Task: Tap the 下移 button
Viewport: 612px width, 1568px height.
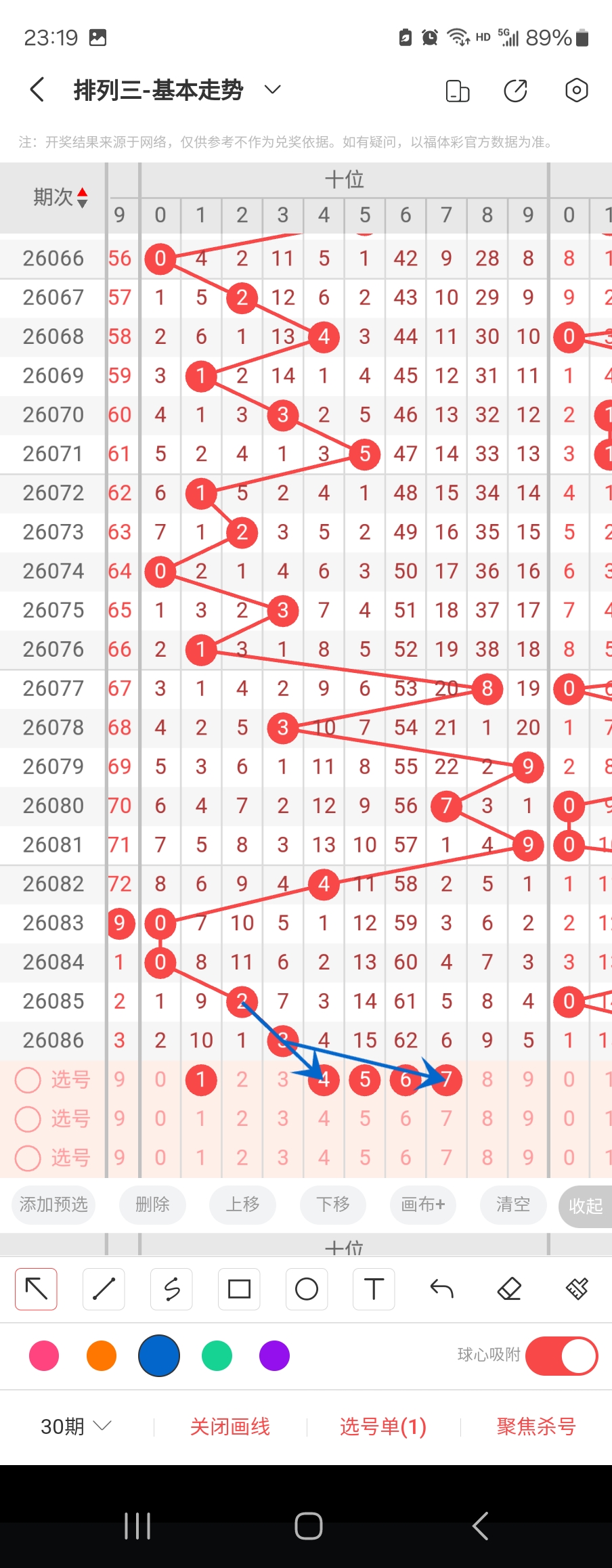Action: click(x=333, y=1204)
